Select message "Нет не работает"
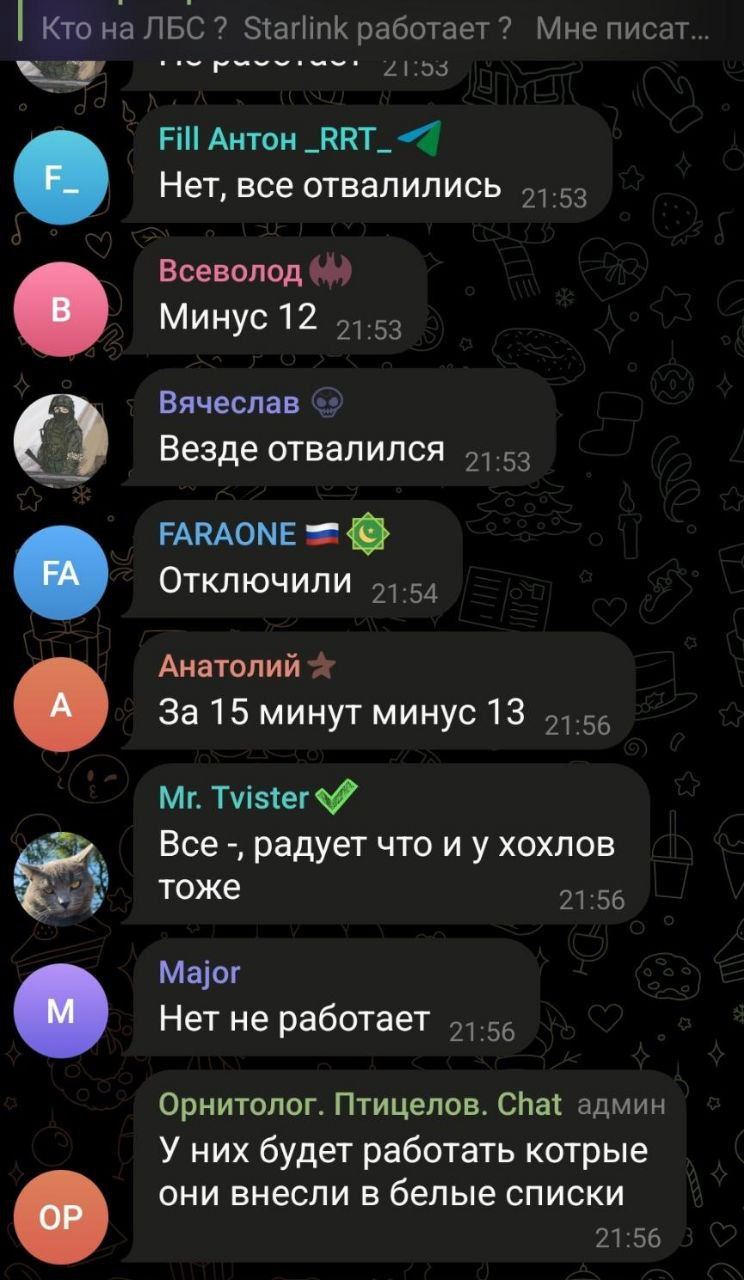The width and height of the screenshot is (744, 1280). tap(294, 1018)
